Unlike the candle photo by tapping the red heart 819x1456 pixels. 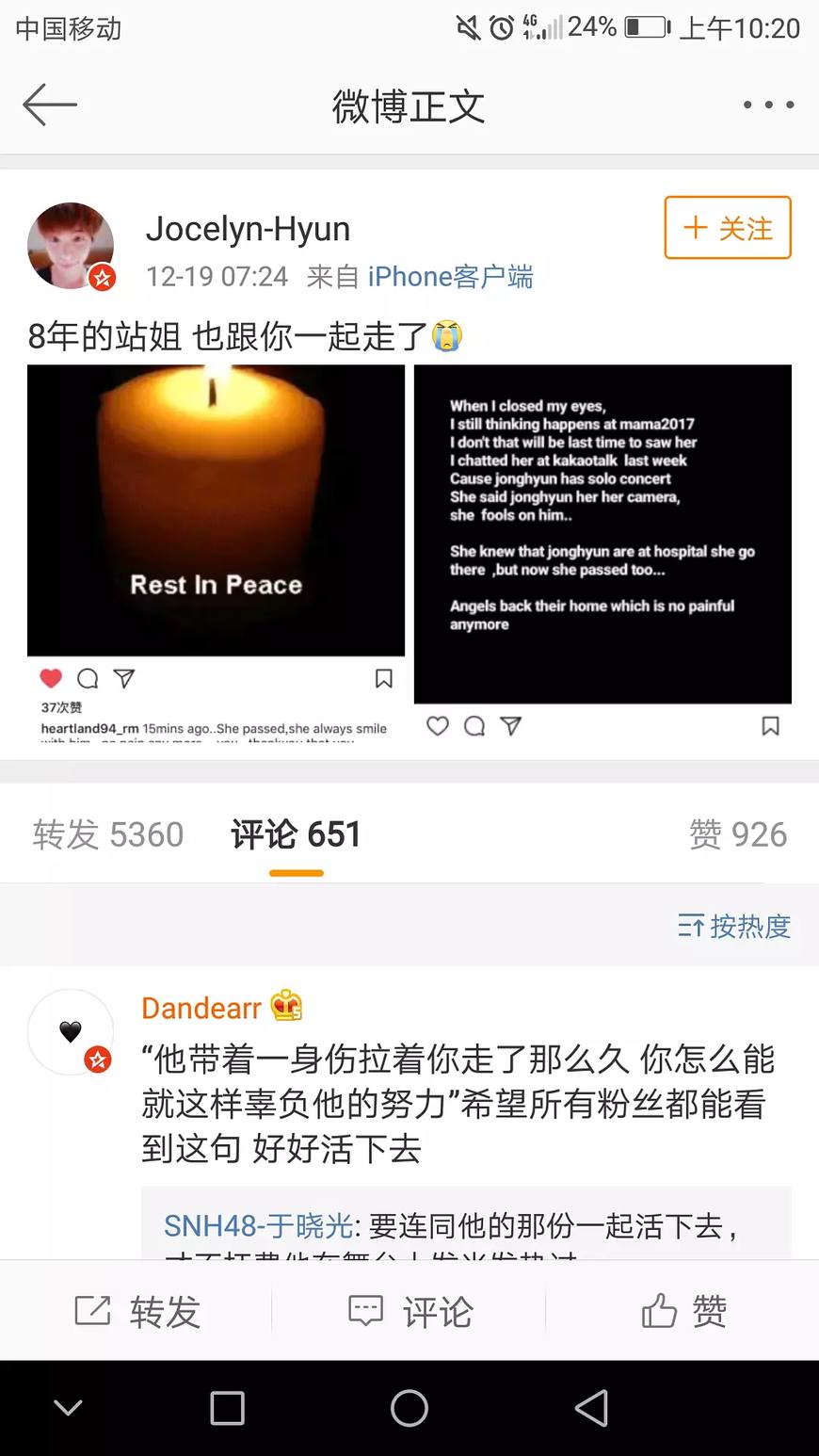pos(51,678)
